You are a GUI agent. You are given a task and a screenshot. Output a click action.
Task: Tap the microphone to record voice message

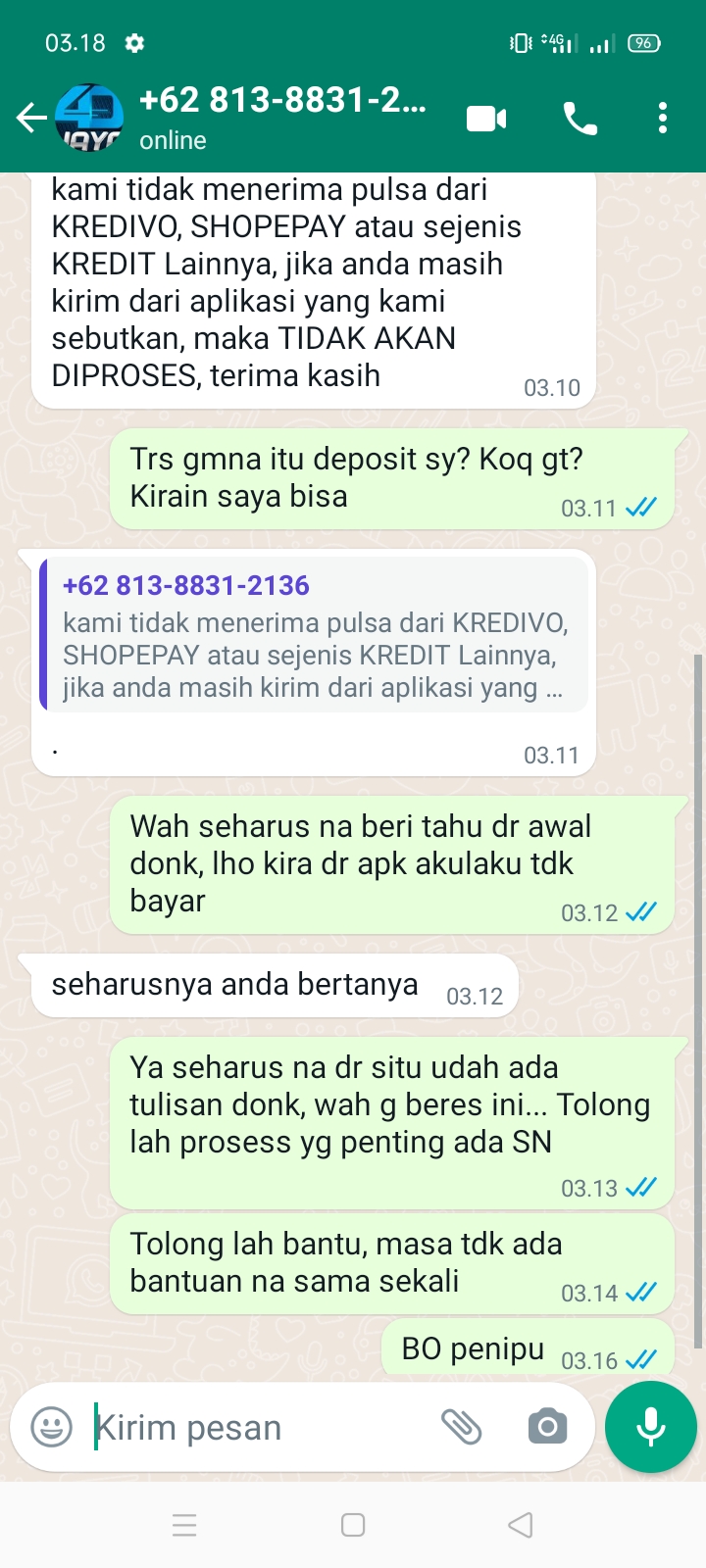(650, 1427)
